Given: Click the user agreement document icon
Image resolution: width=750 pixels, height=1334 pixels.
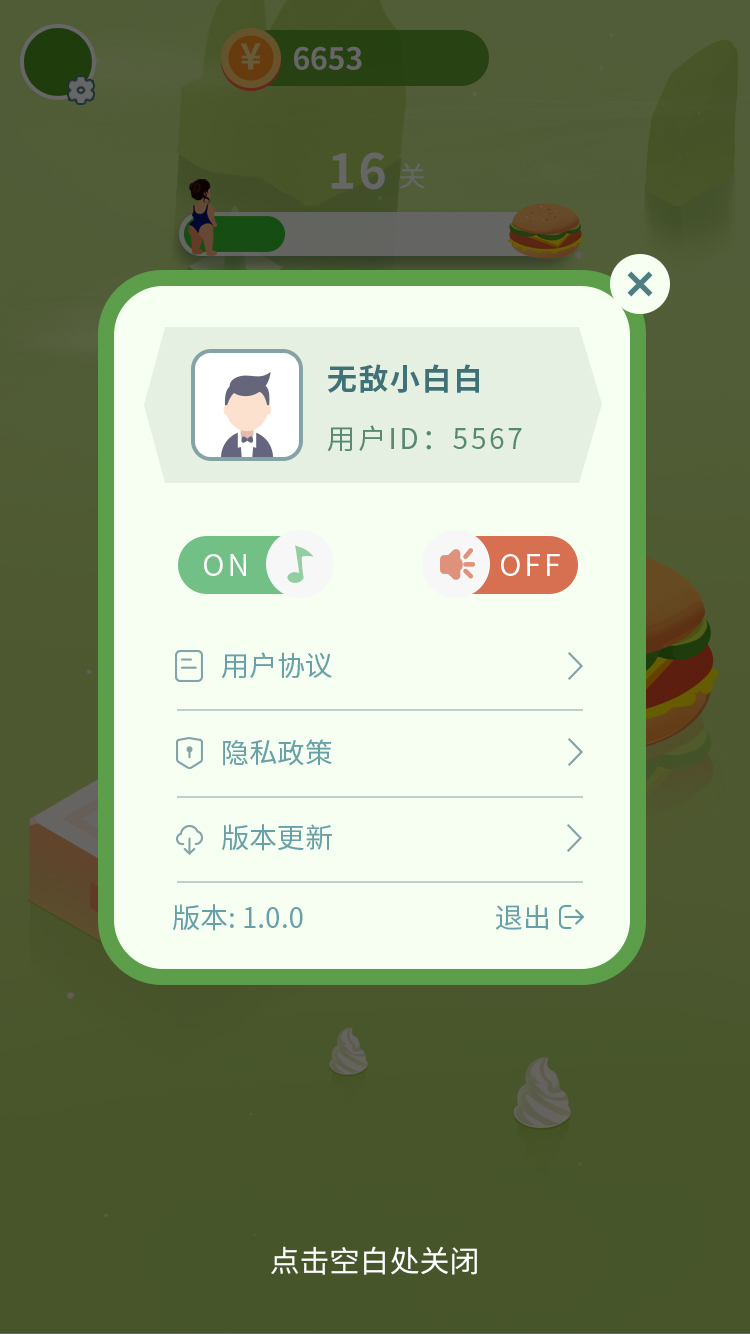Looking at the screenshot, I should [189, 666].
